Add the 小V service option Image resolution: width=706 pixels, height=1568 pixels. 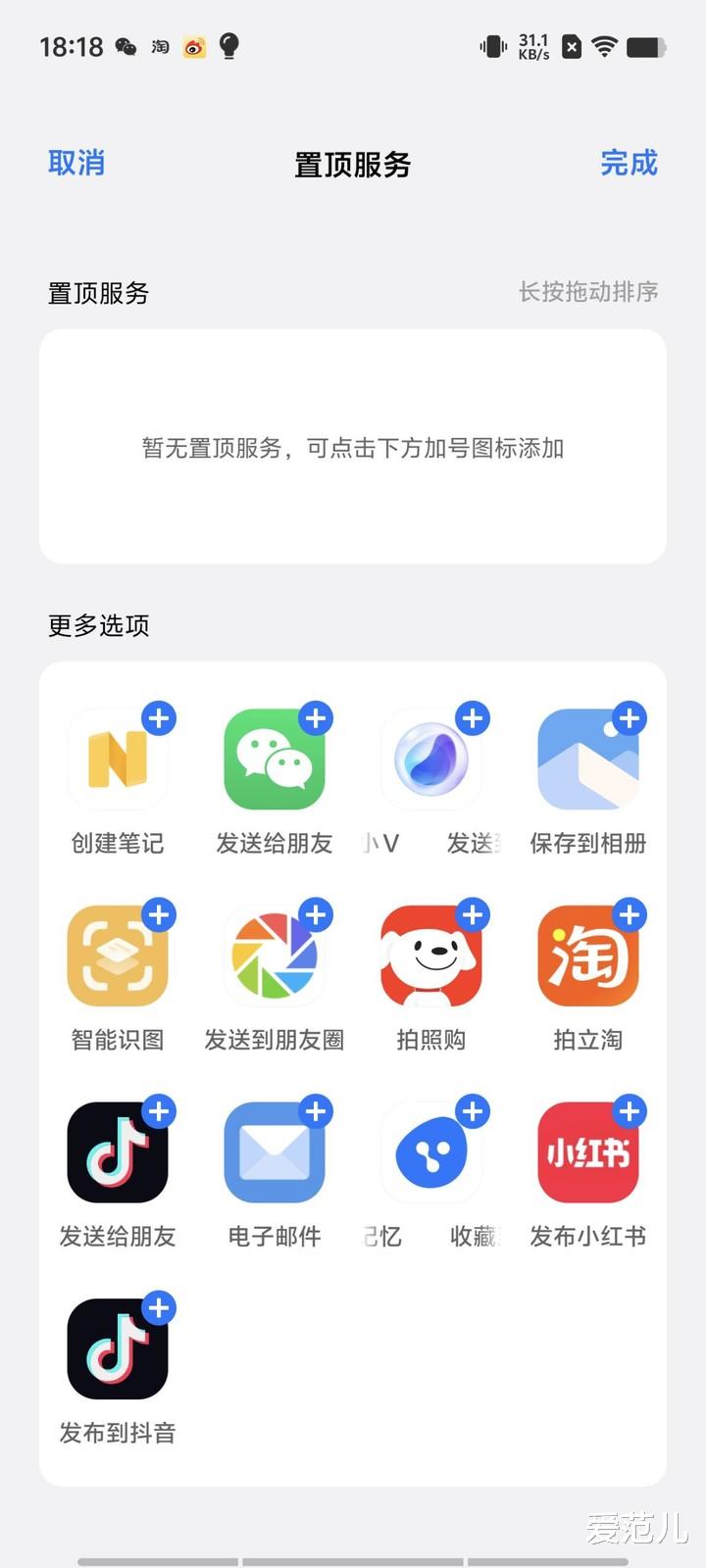click(473, 718)
